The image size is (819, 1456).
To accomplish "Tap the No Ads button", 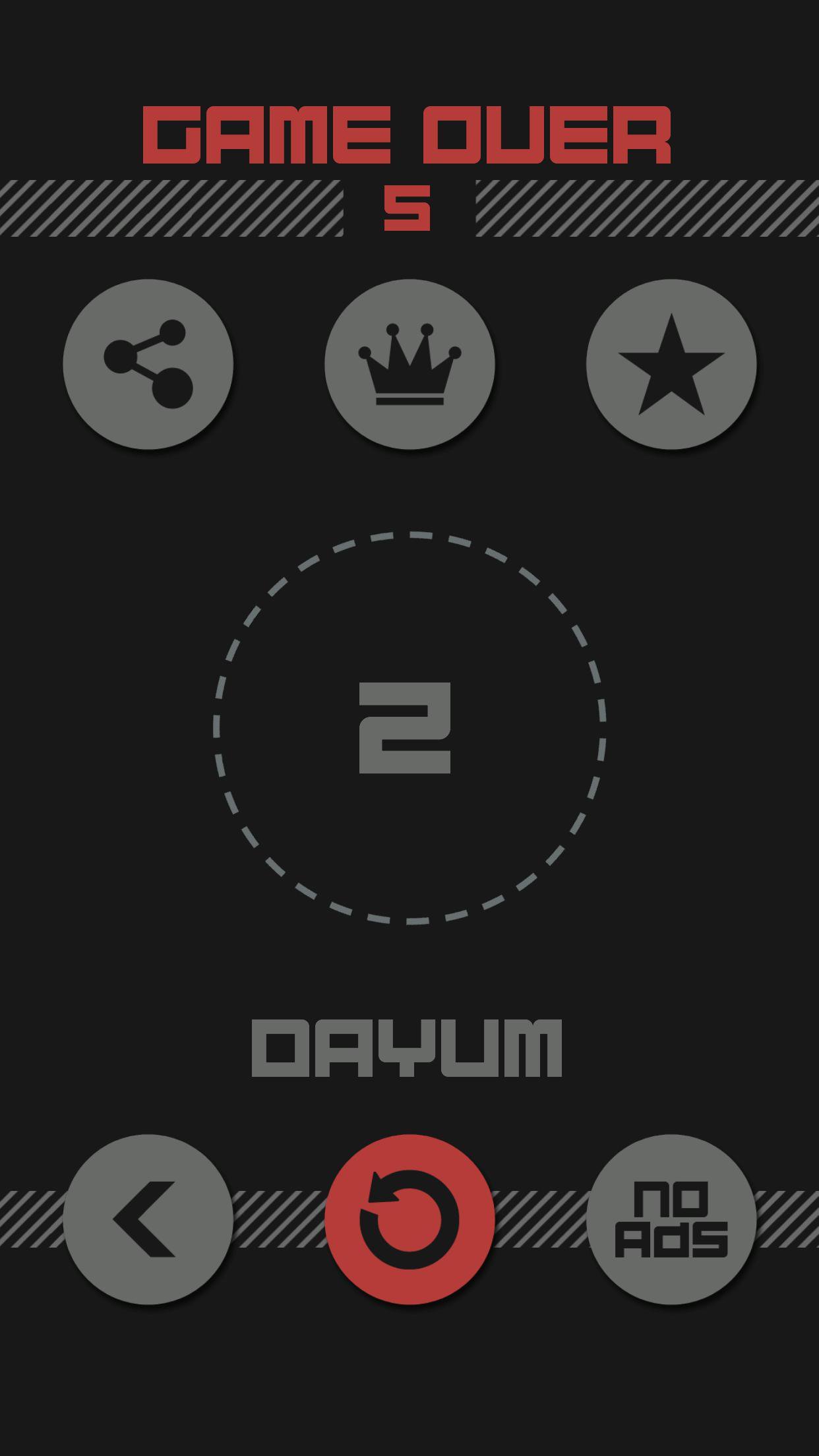I will coord(671,1219).
